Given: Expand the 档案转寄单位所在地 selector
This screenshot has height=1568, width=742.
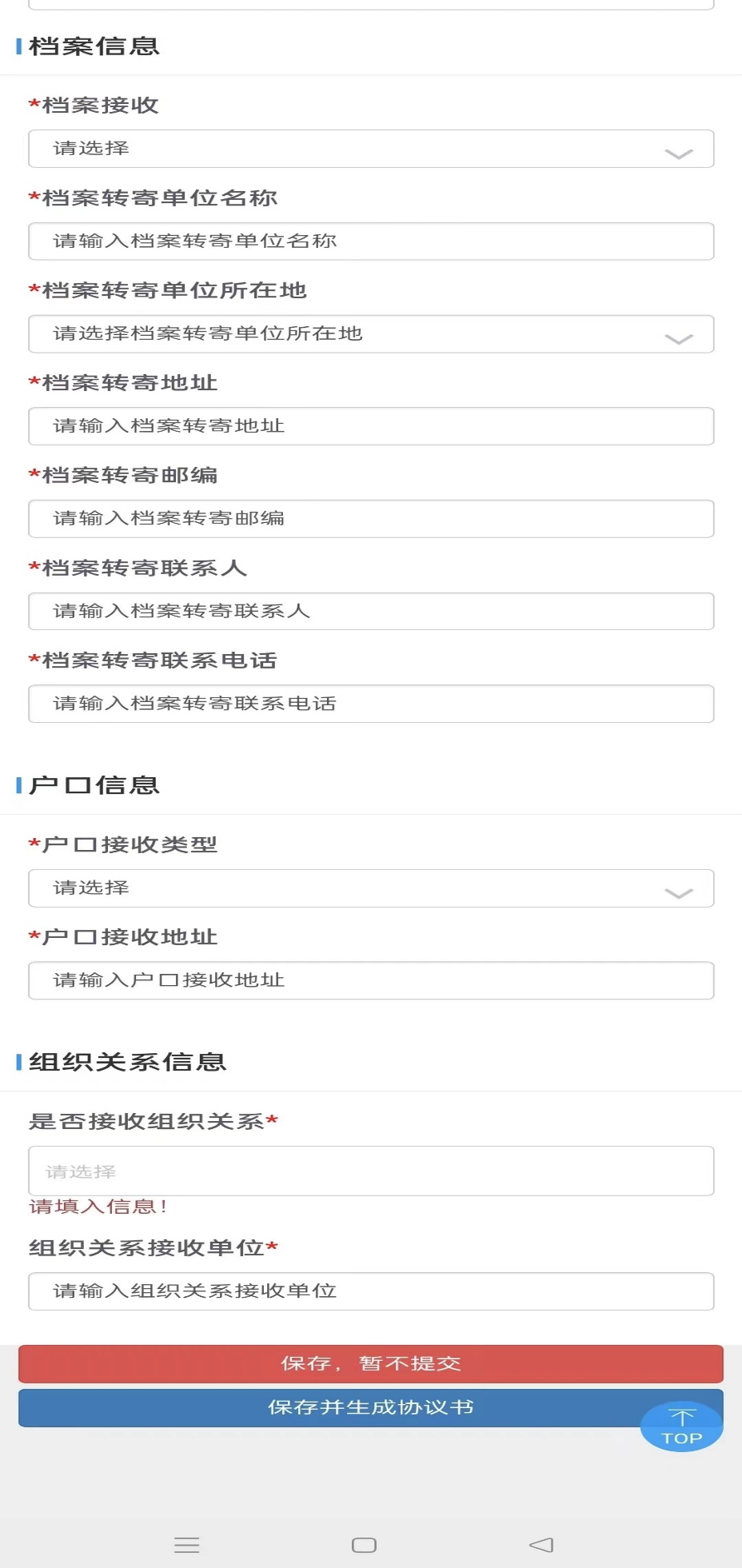Looking at the screenshot, I should [371, 334].
